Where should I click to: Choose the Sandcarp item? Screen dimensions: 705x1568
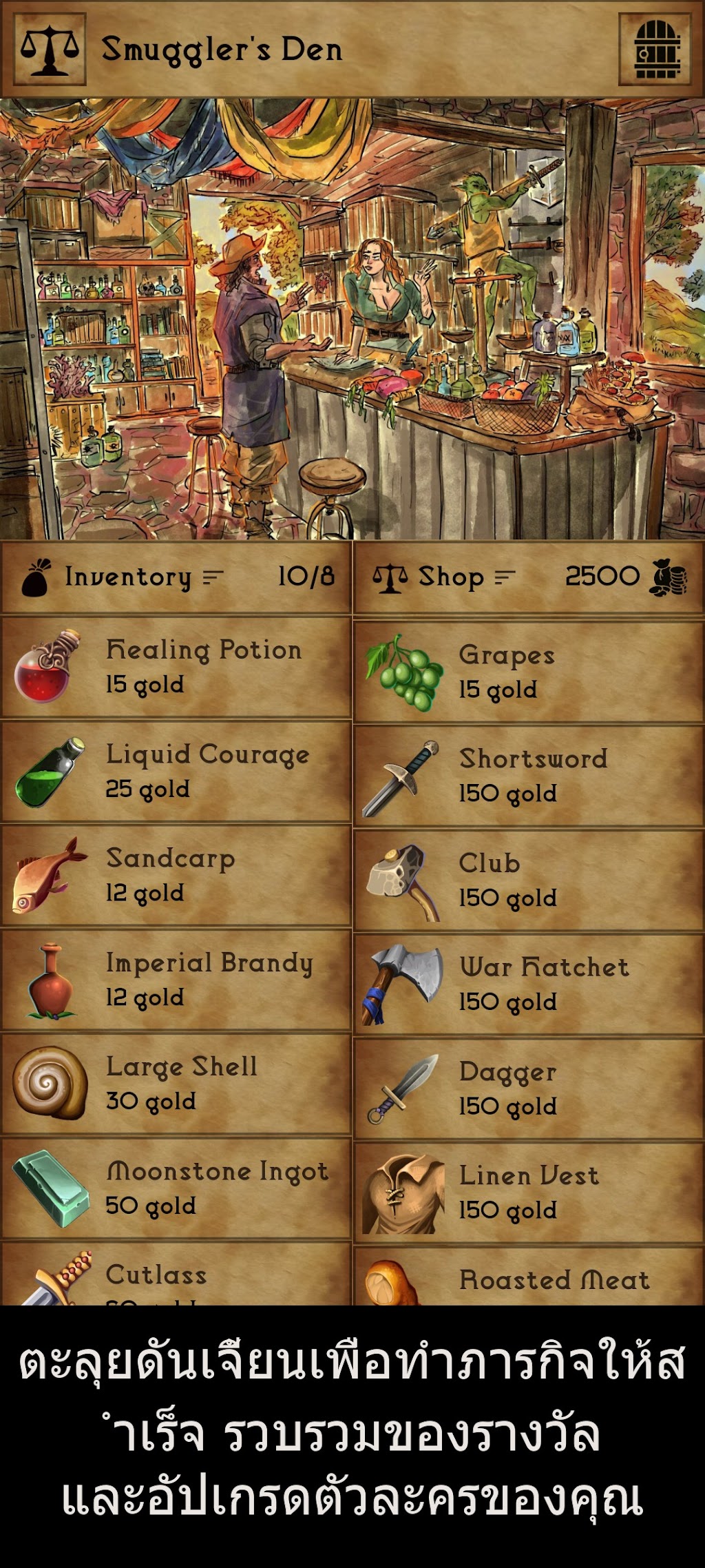(176, 876)
